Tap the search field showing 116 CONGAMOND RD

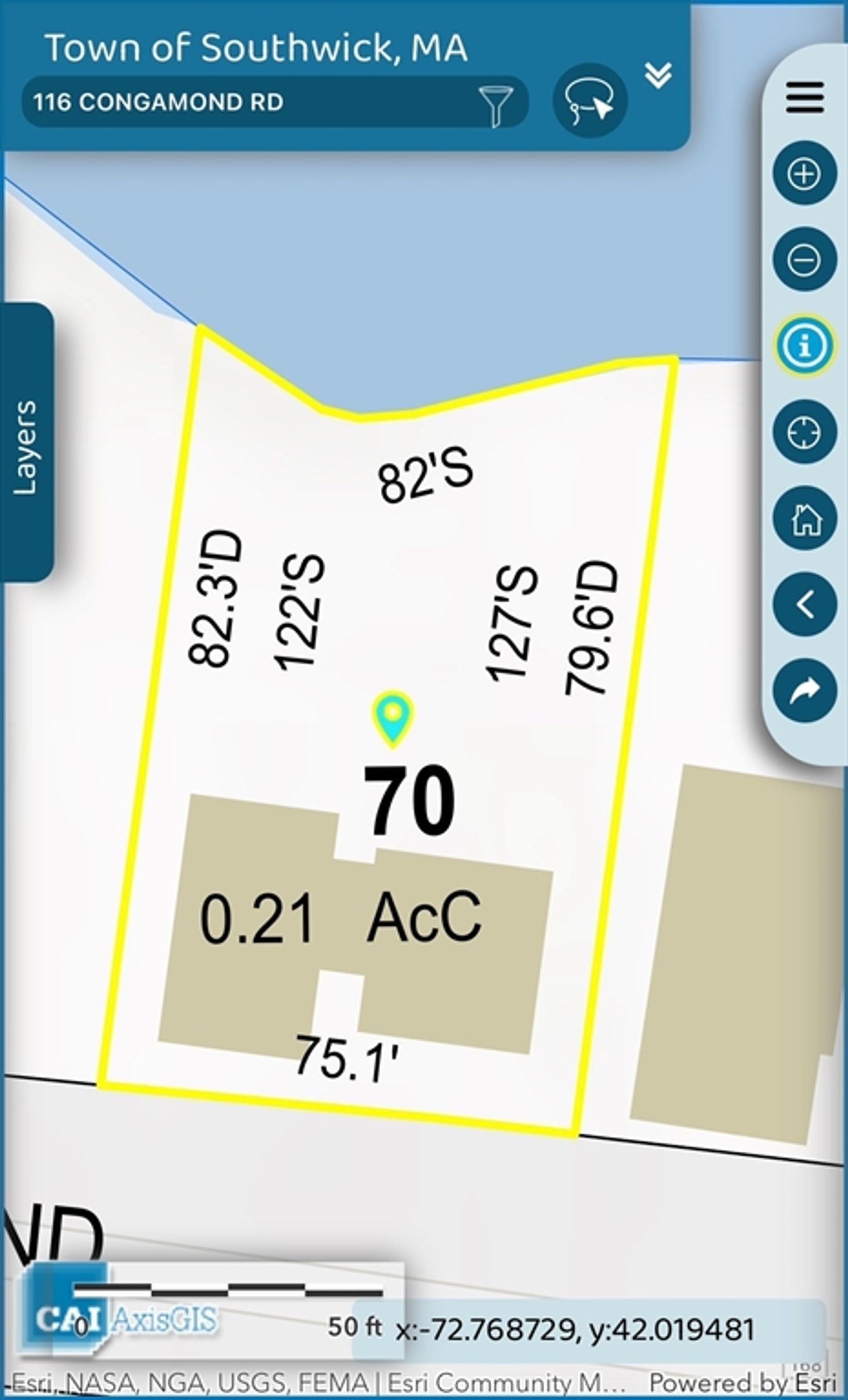point(275,102)
